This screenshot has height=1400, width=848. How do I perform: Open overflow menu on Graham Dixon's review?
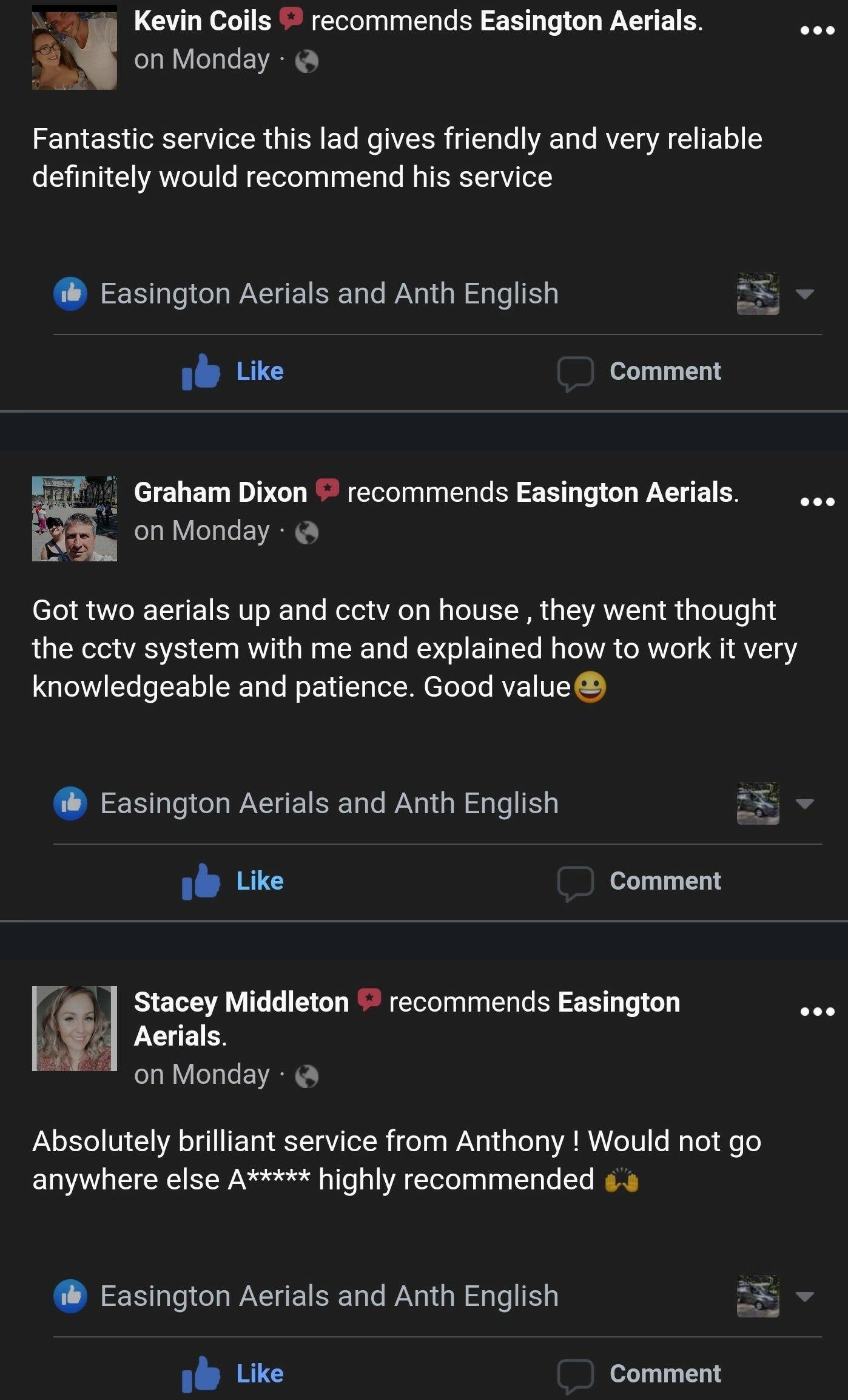click(817, 501)
